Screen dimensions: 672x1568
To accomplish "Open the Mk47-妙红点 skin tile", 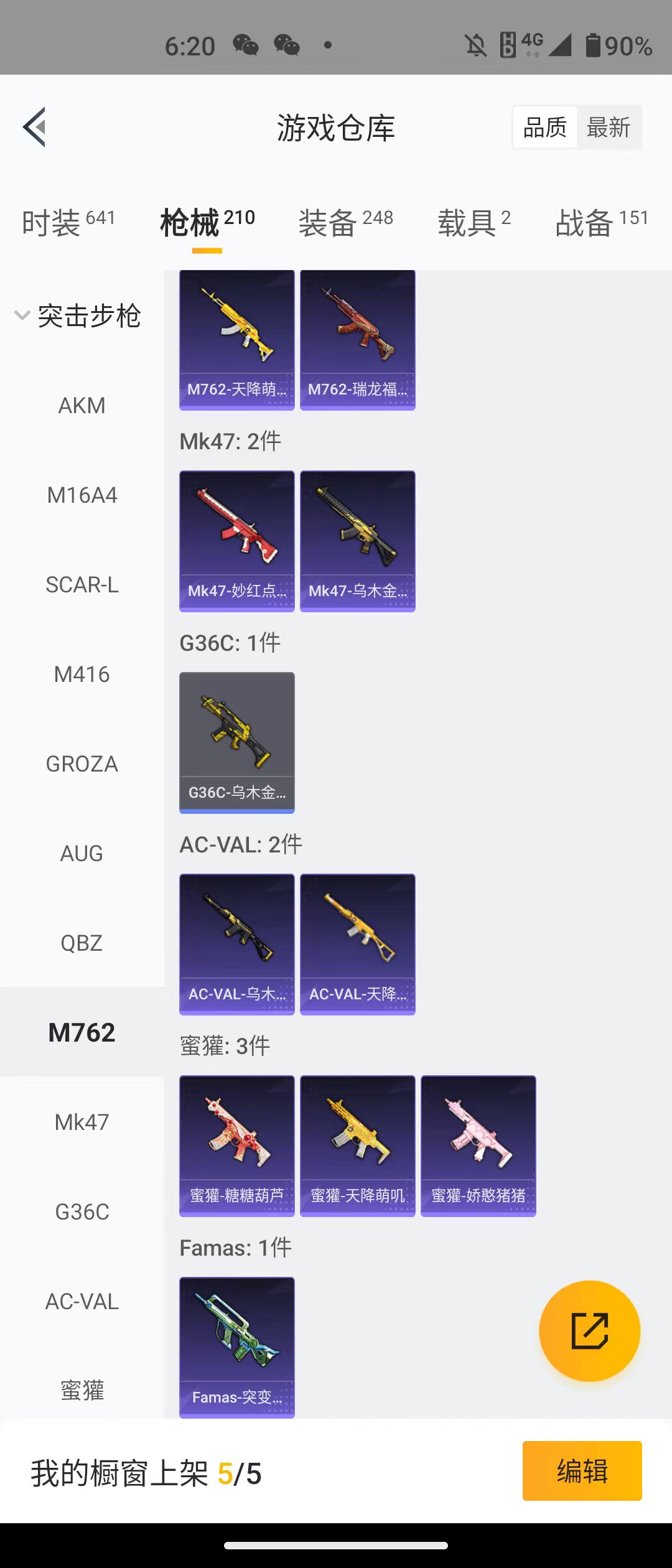I will pyautogui.click(x=237, y=541).
